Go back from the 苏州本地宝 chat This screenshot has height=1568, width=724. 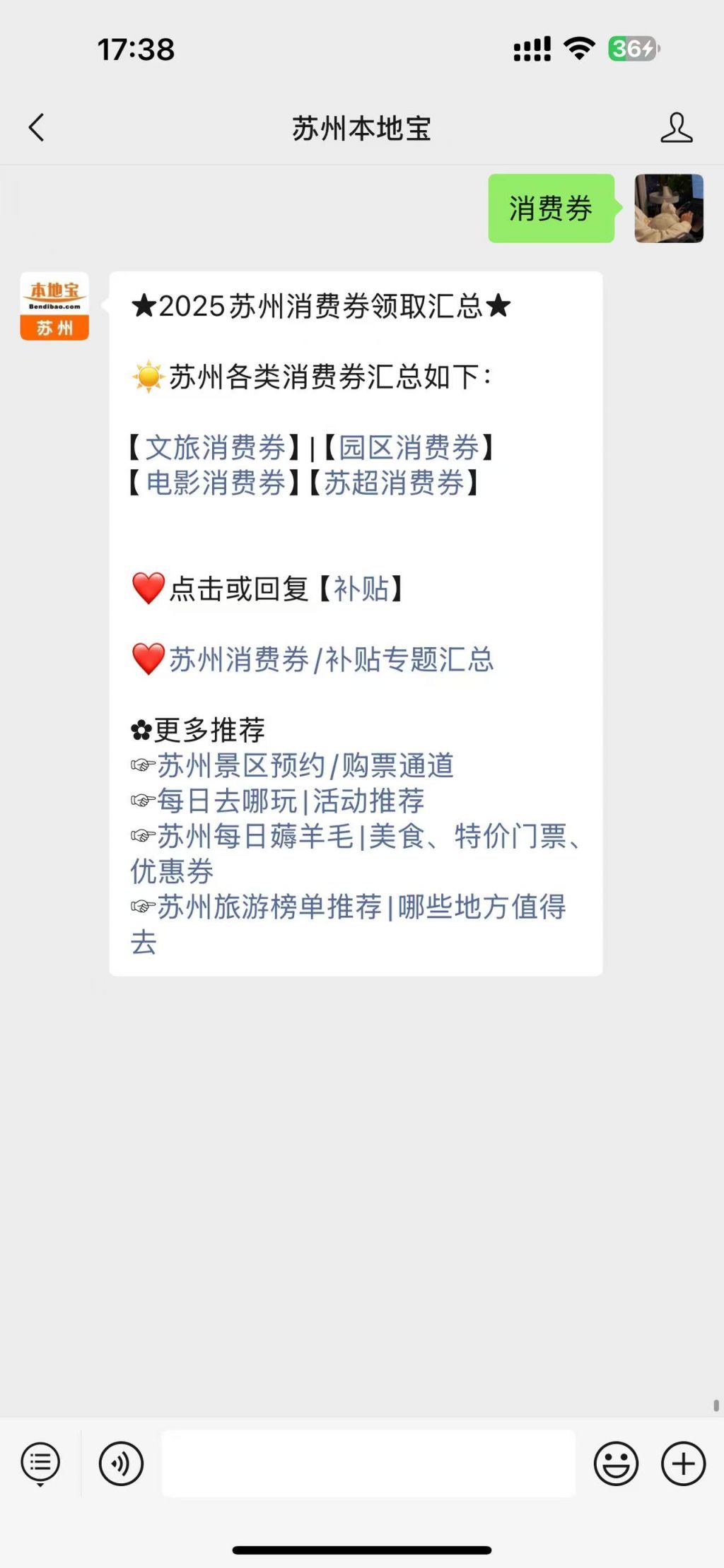(x=37, y=128)
